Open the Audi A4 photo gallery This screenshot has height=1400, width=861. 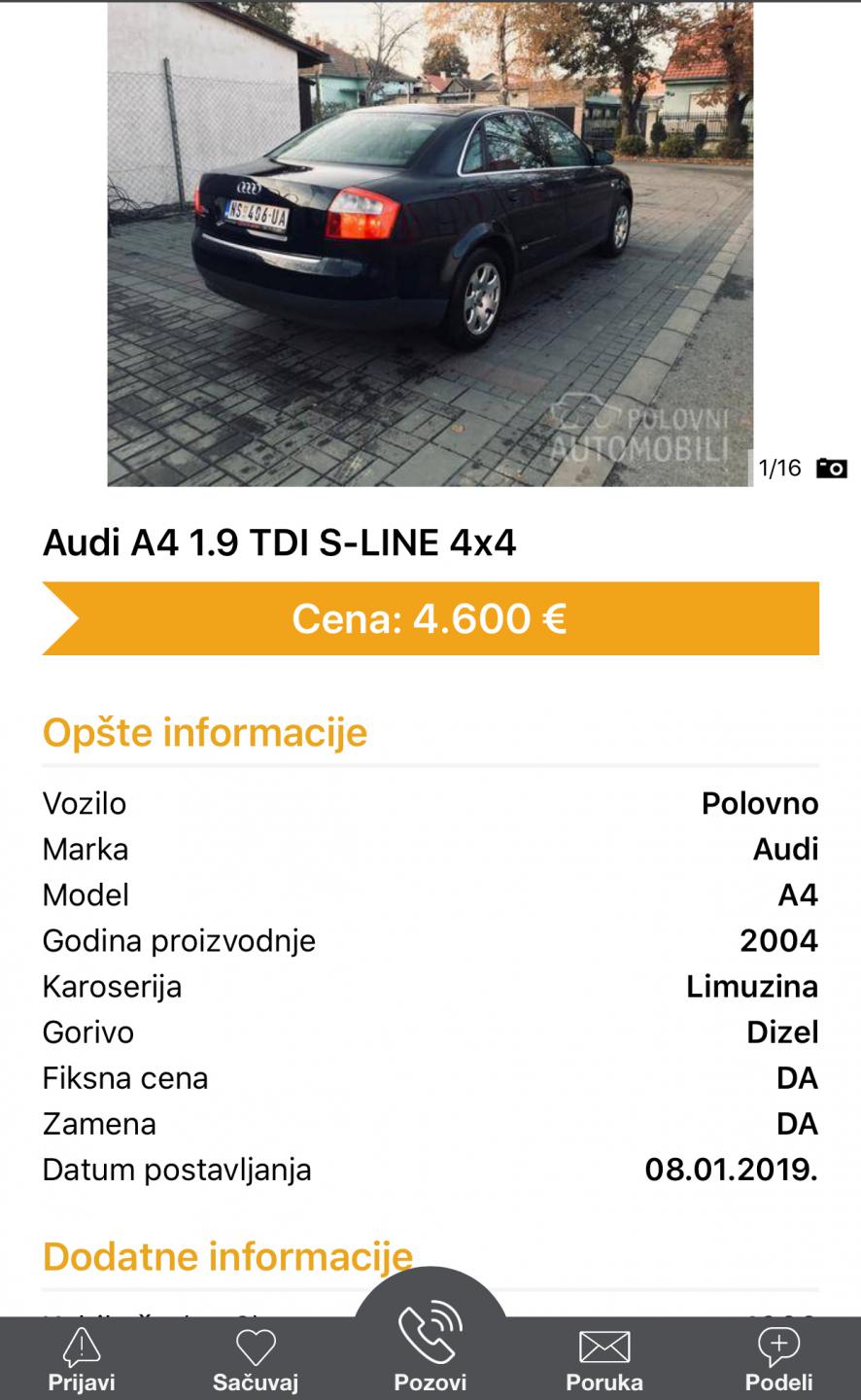pos(430,243)
